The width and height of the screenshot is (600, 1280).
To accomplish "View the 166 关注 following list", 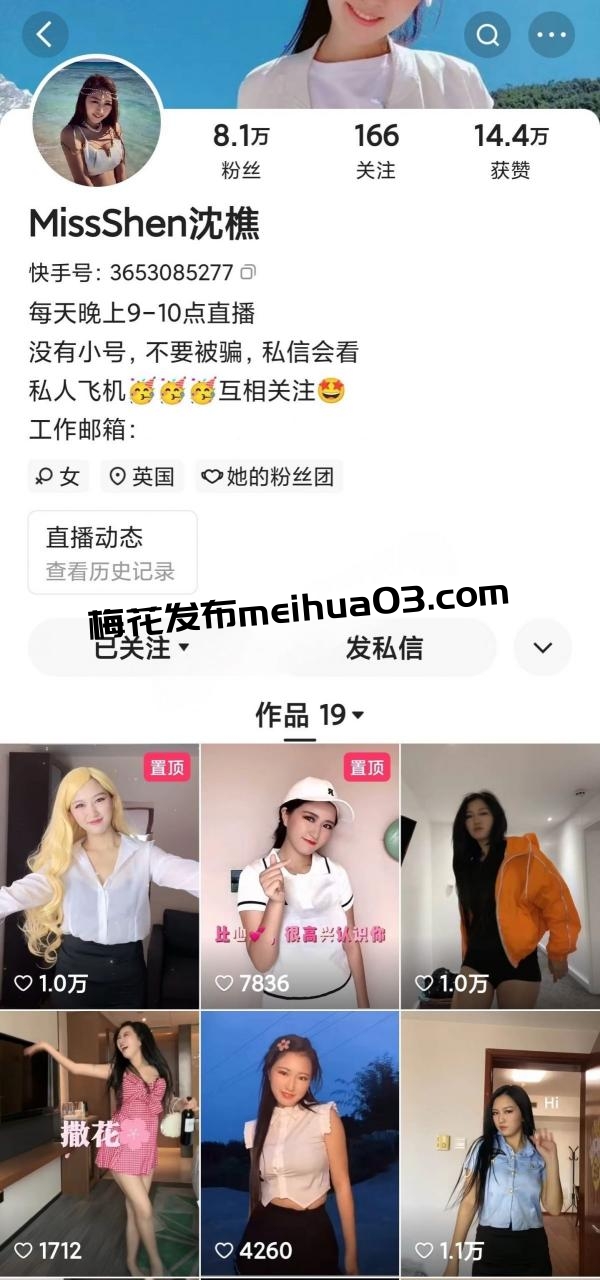I will pos(376,151).
